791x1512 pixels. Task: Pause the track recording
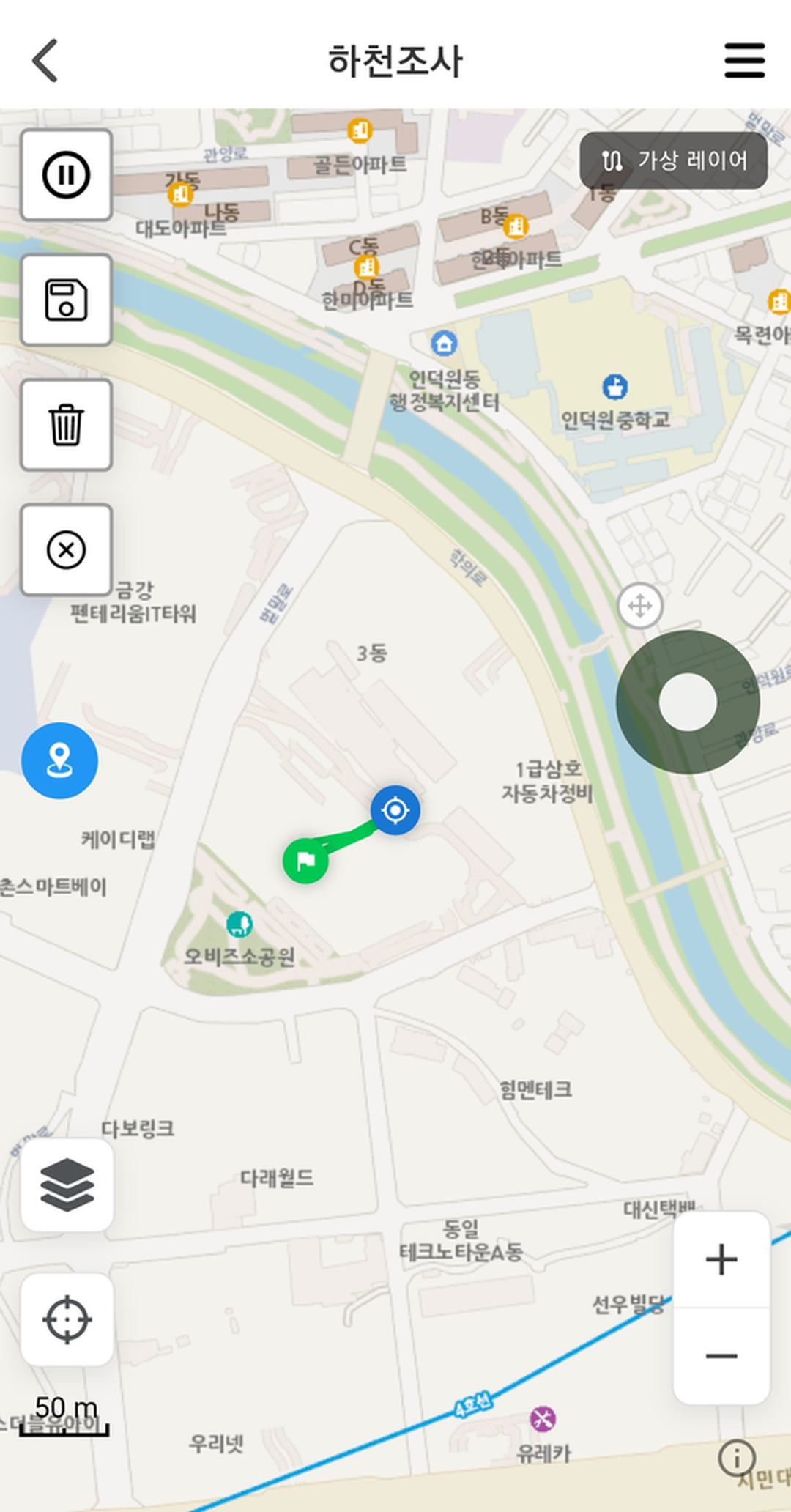pos(66,176)
